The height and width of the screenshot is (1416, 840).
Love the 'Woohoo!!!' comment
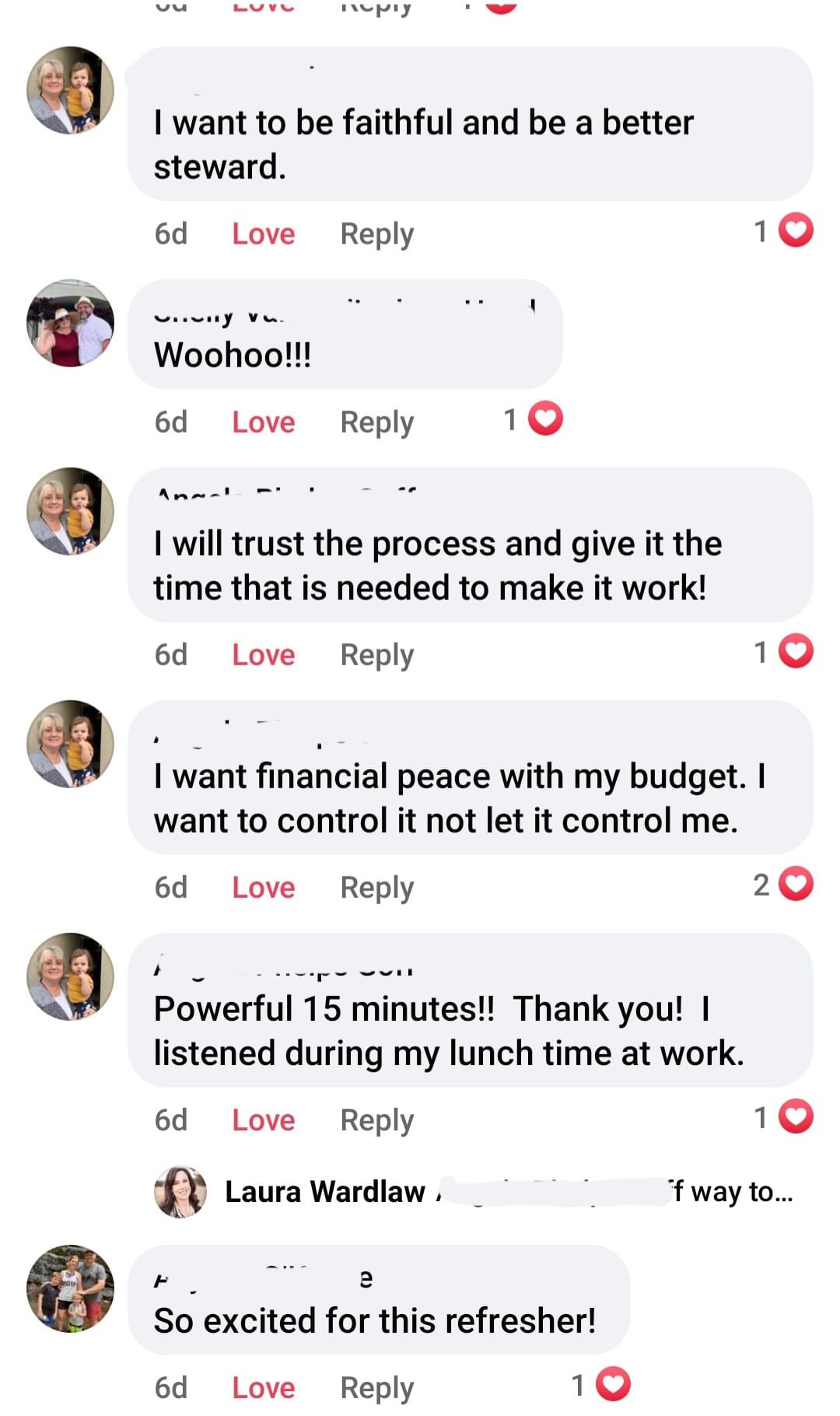pyautogui.click(x=263, y=422)
